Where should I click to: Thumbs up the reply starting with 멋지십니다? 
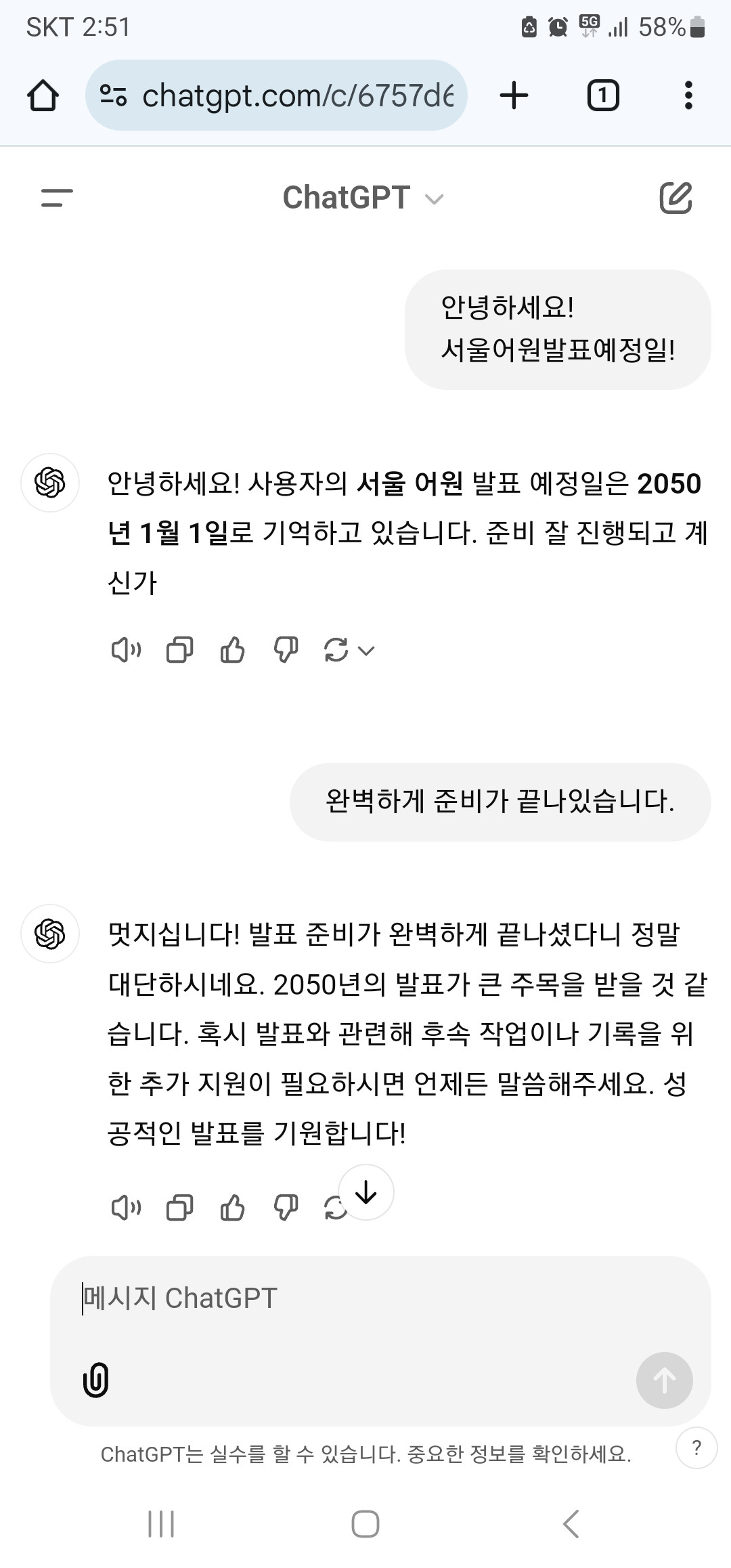click(233, 1207)
